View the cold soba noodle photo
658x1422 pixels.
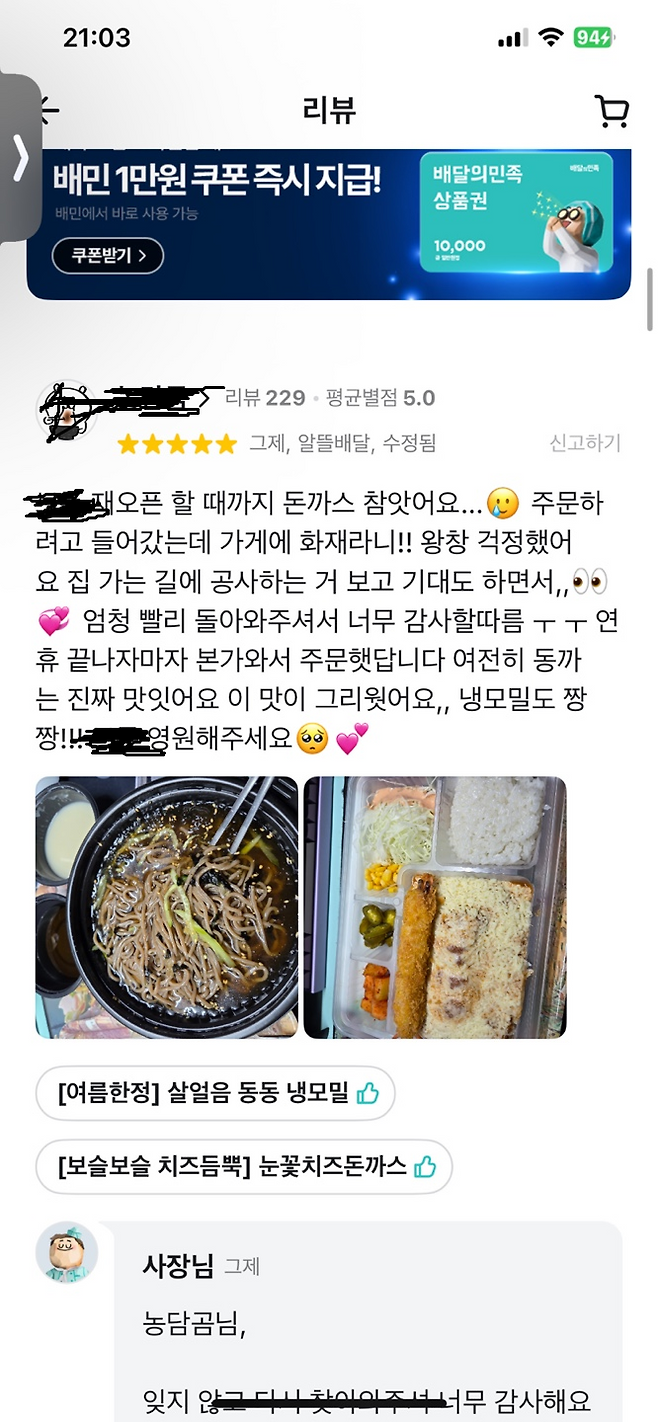[166, 907]
